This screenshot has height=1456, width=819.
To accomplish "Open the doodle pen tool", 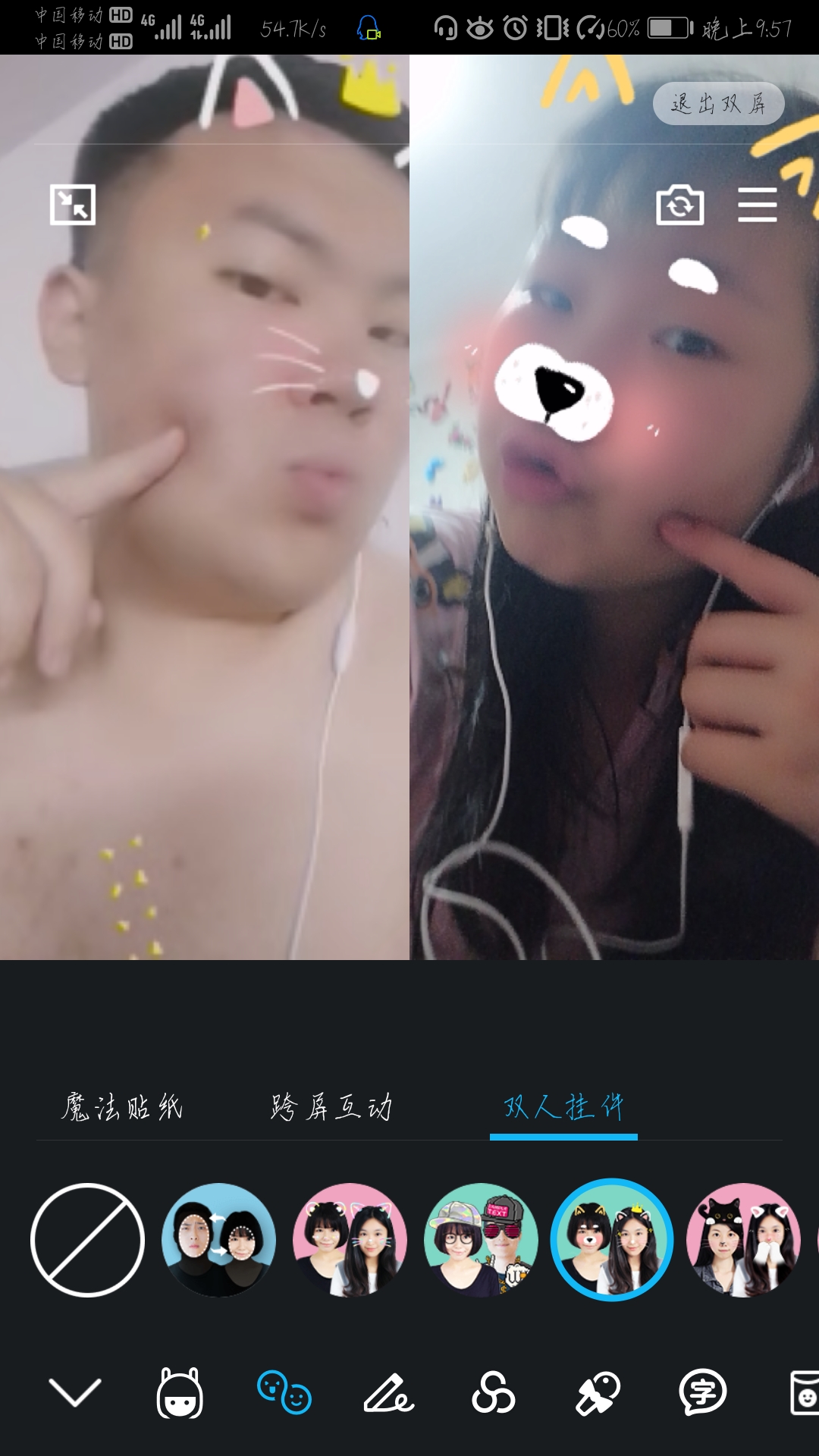I will pyautogui.click(x=389, y=1392).
